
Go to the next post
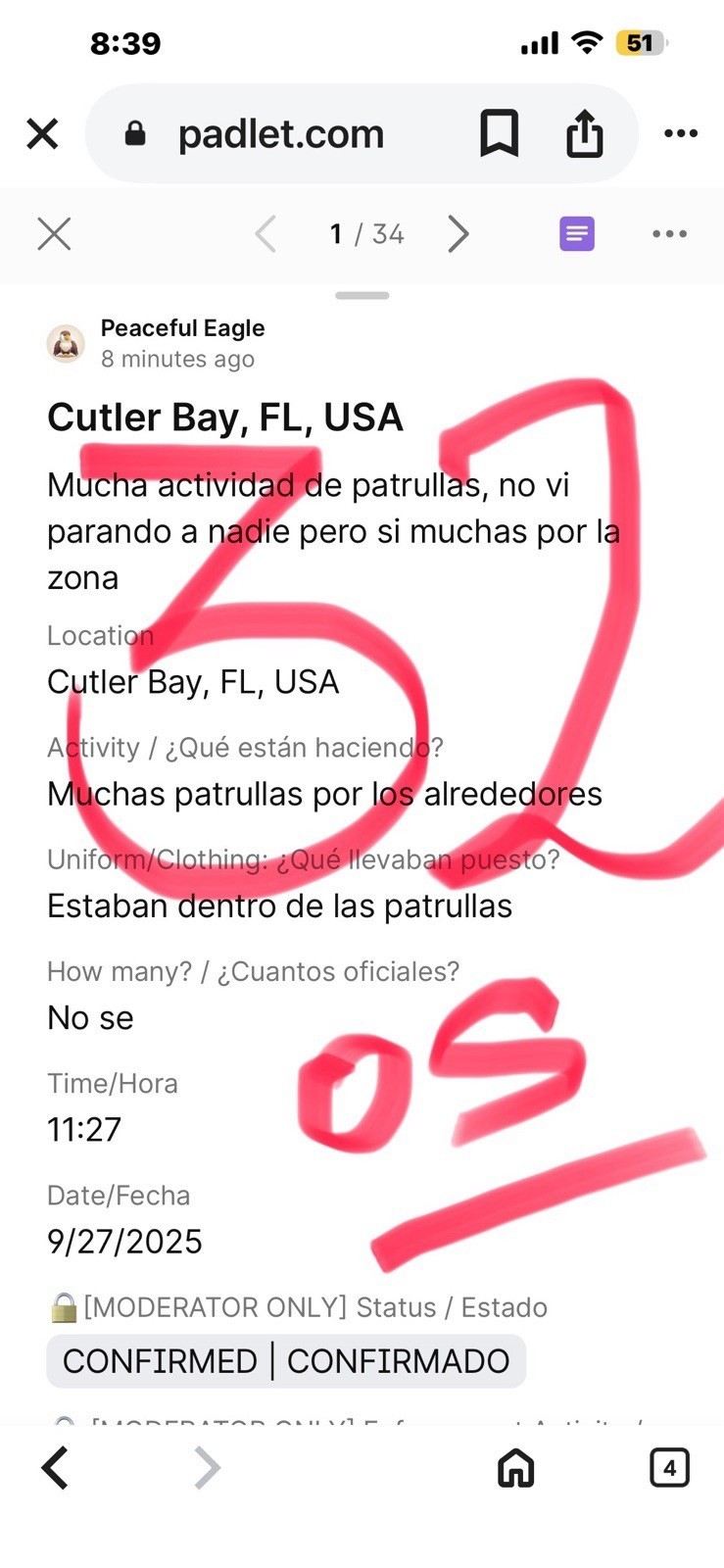coord(458,234)
